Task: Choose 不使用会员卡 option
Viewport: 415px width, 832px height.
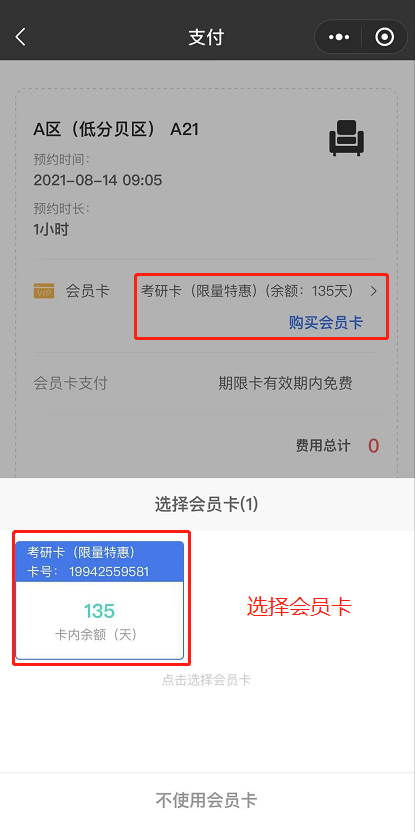Action: click(206, 800)
